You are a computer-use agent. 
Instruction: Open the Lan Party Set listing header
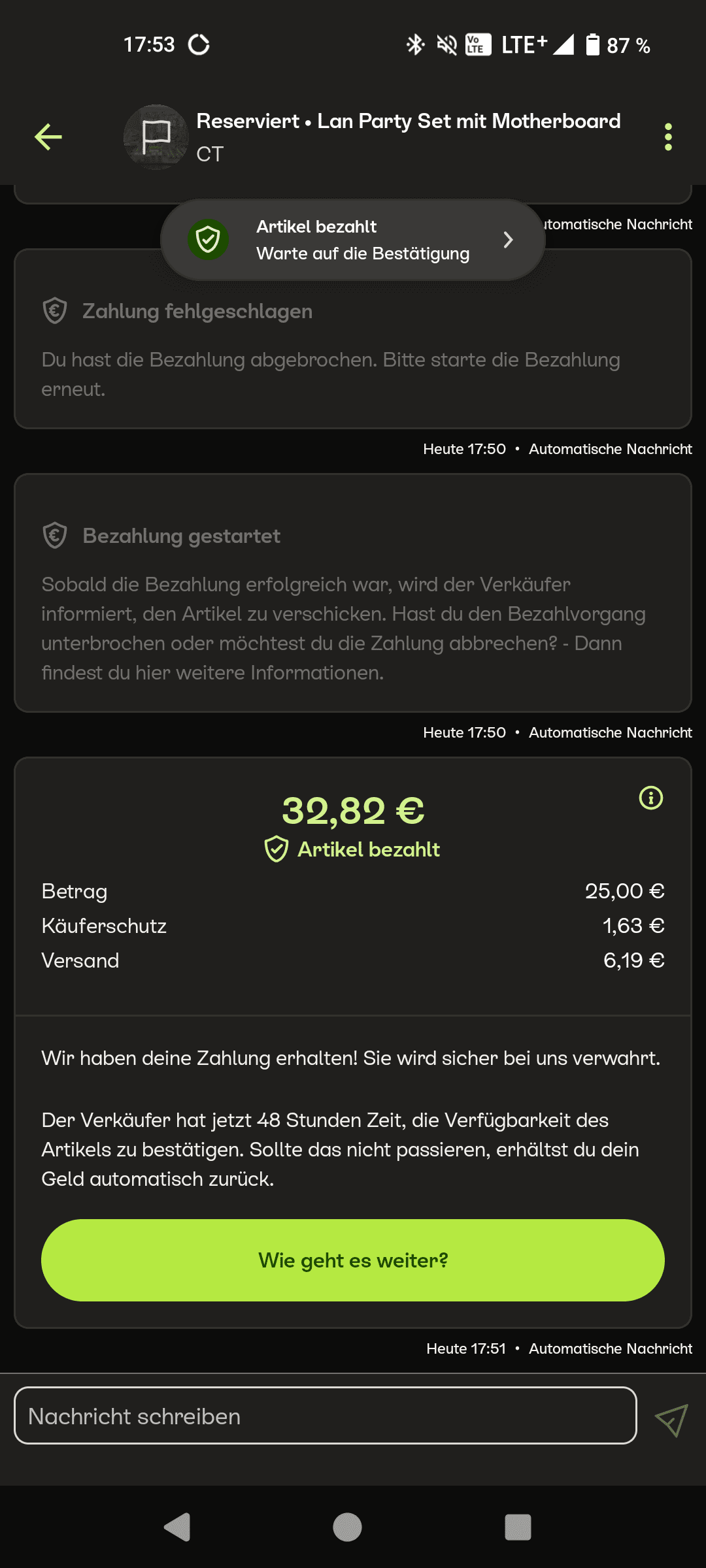click(x=408, y=136)
